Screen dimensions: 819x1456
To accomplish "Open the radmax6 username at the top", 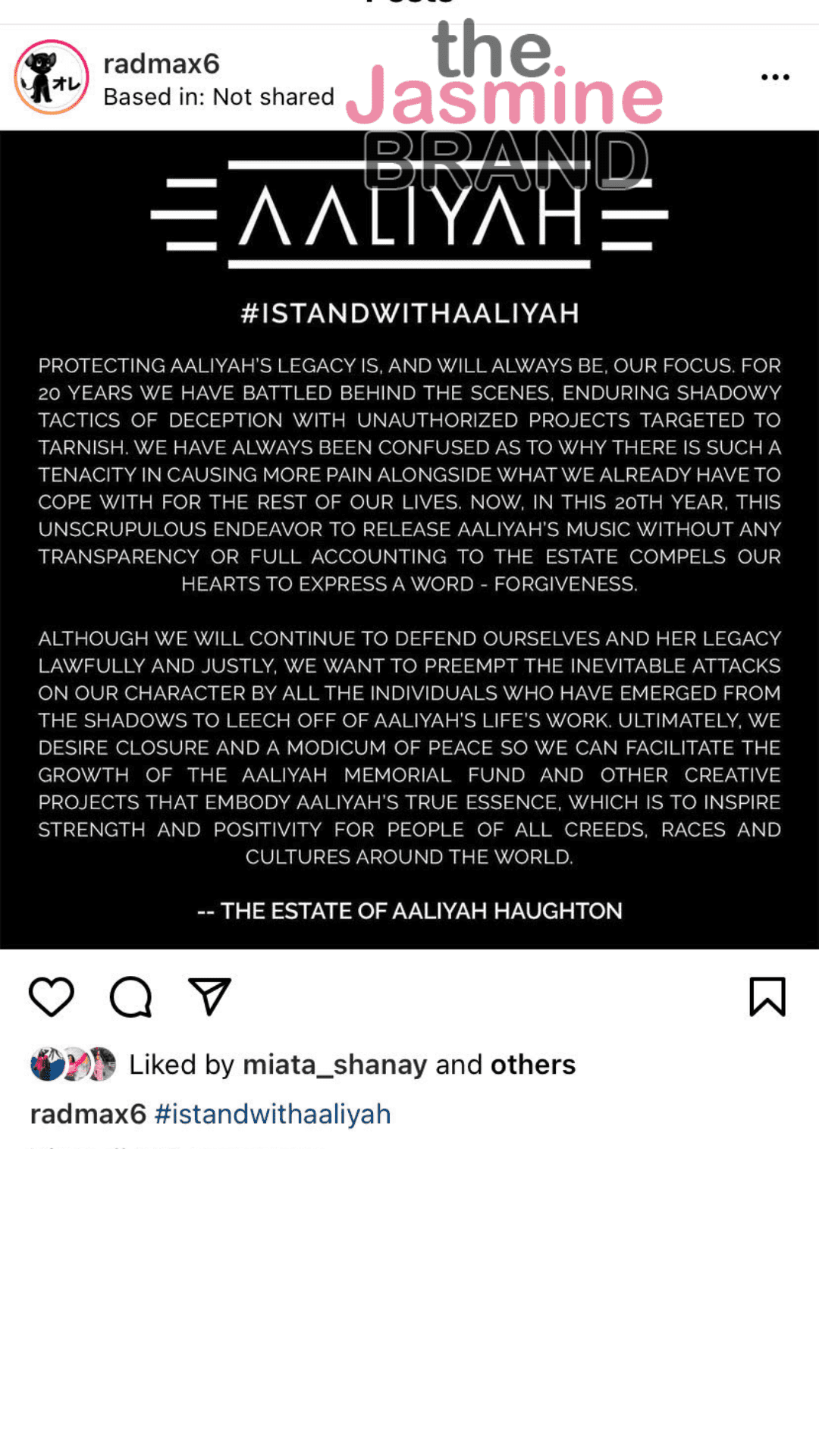I will [x=162, y=64].
